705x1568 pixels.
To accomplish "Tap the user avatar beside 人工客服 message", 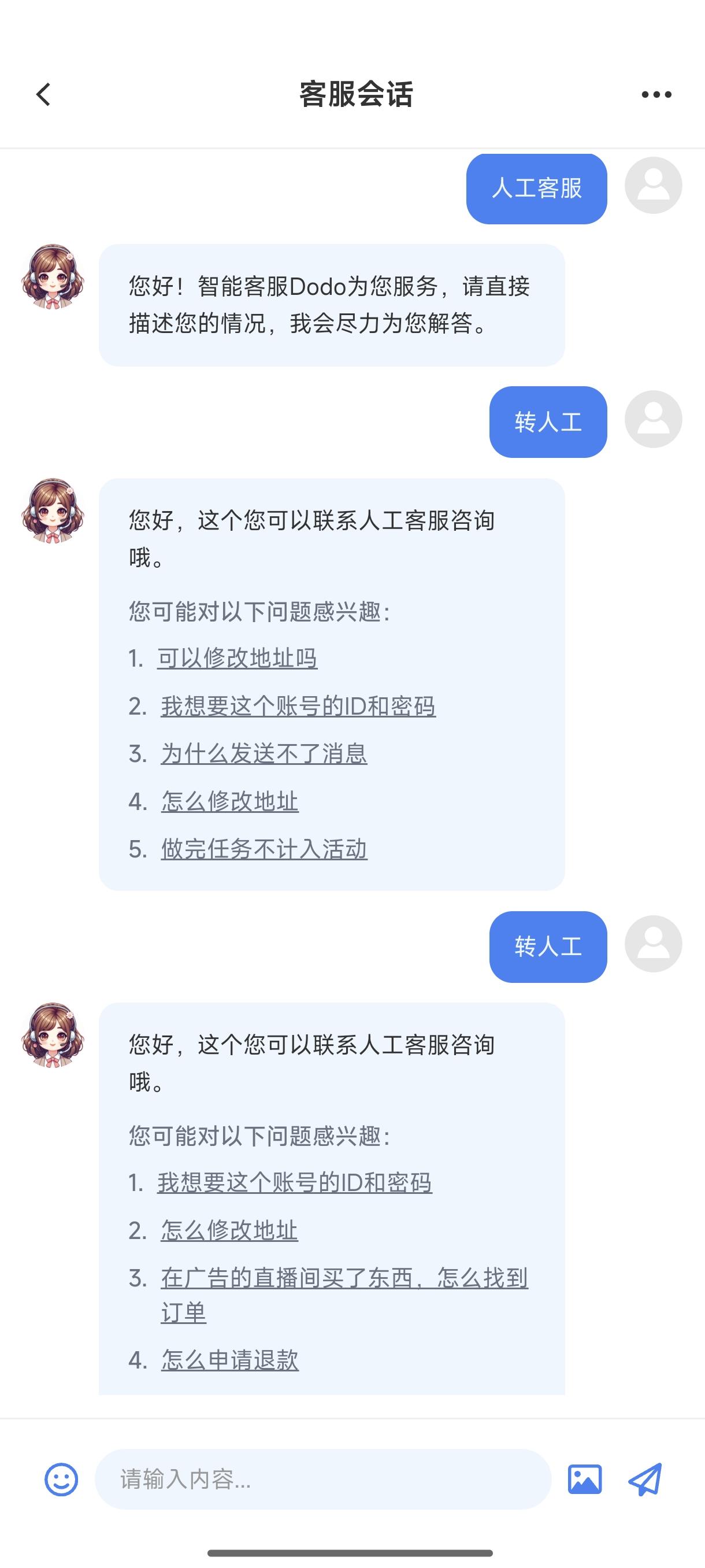I will [654, 184].
